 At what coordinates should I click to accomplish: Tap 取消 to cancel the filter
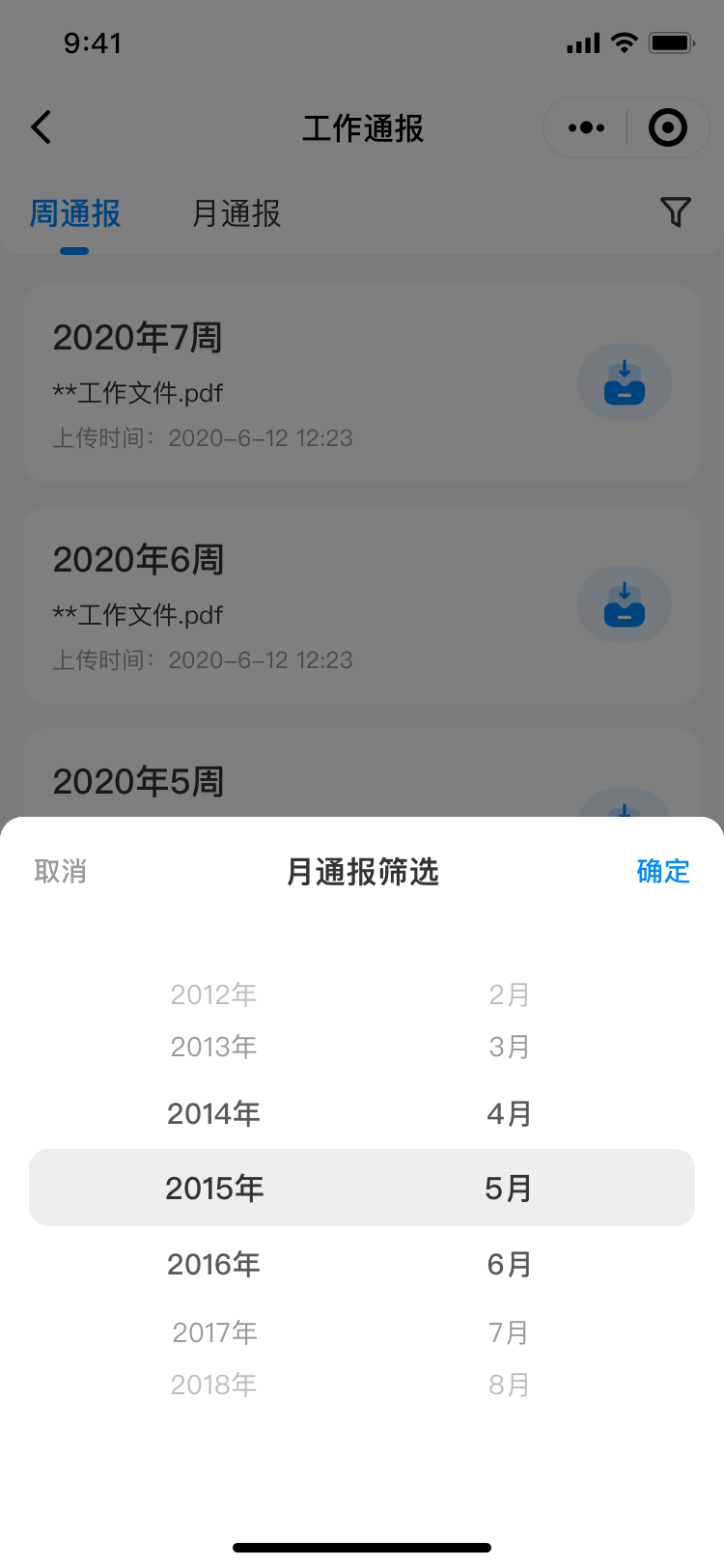pos(60,871)
